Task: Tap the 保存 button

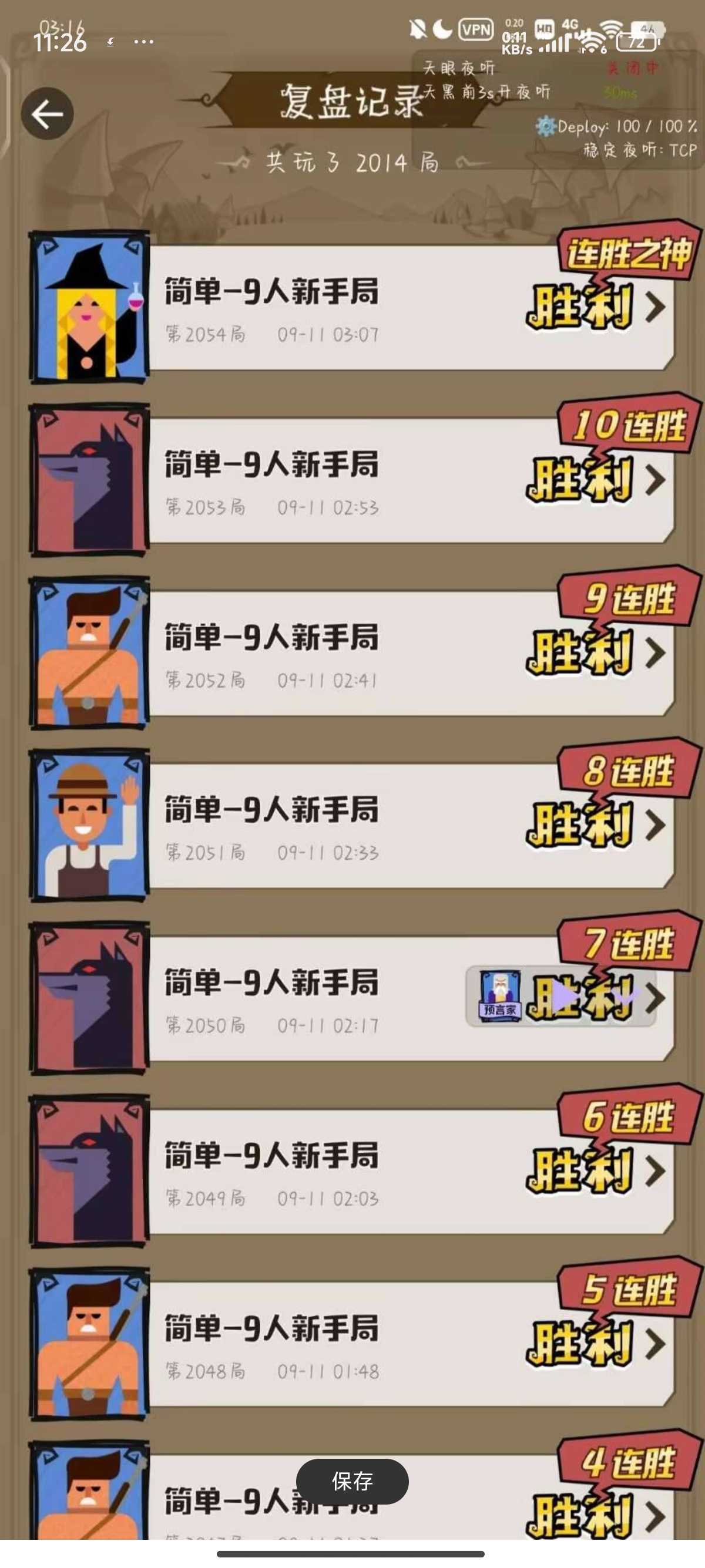Action: tap(352, 1482)
